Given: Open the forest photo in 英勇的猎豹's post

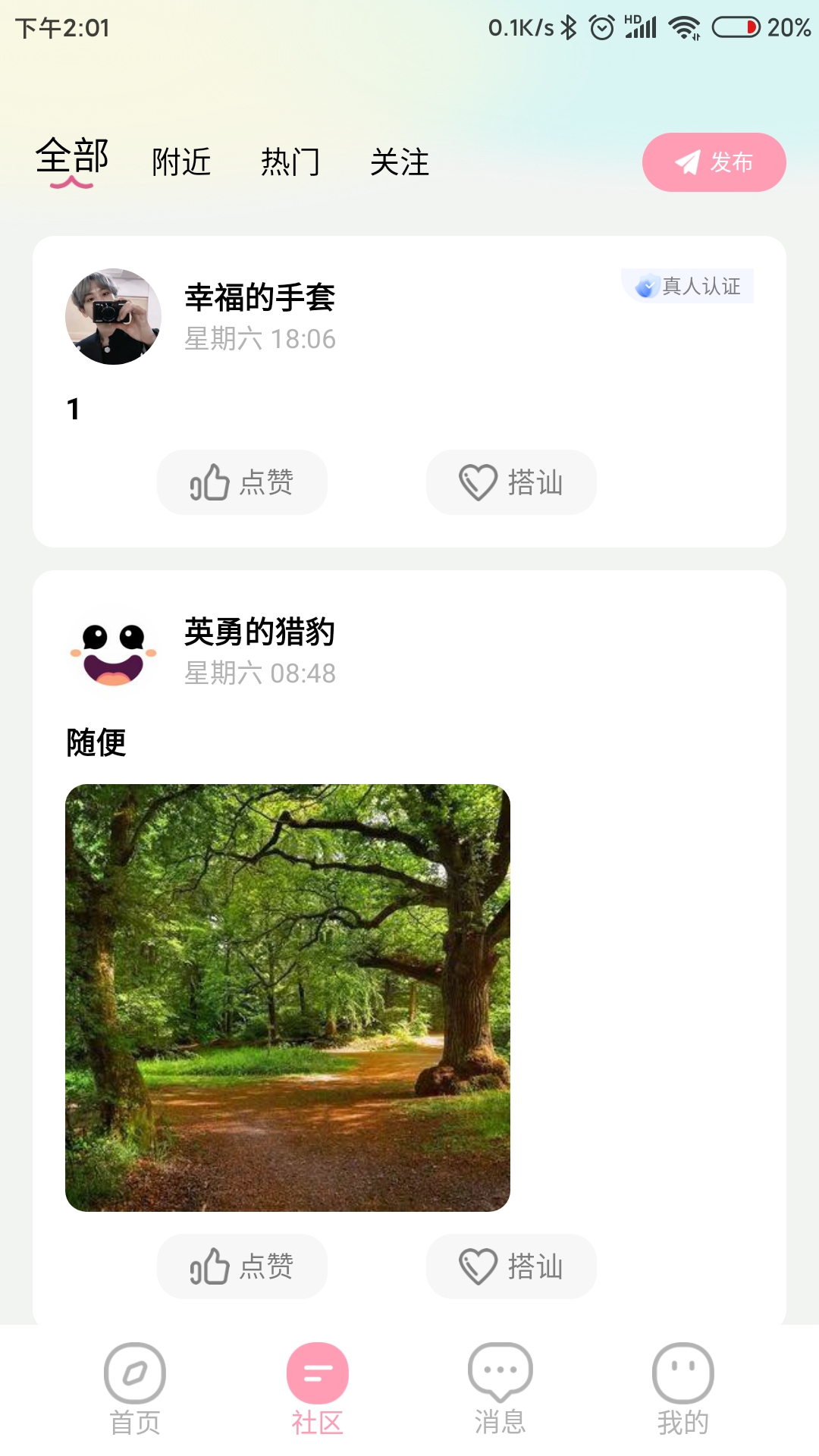Looking at the screenshot, I should tap(287, 997).
